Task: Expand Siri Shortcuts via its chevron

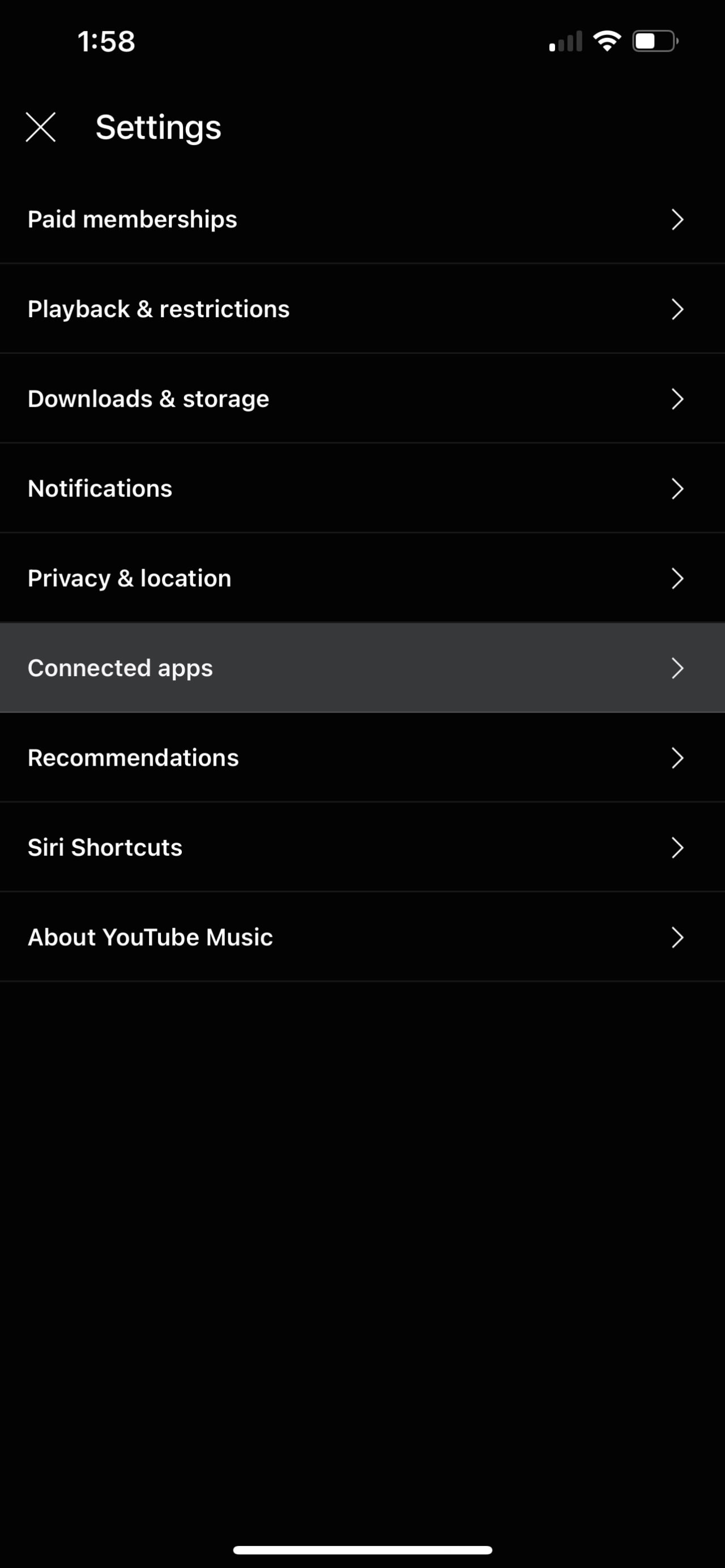Action: [677, 847]
